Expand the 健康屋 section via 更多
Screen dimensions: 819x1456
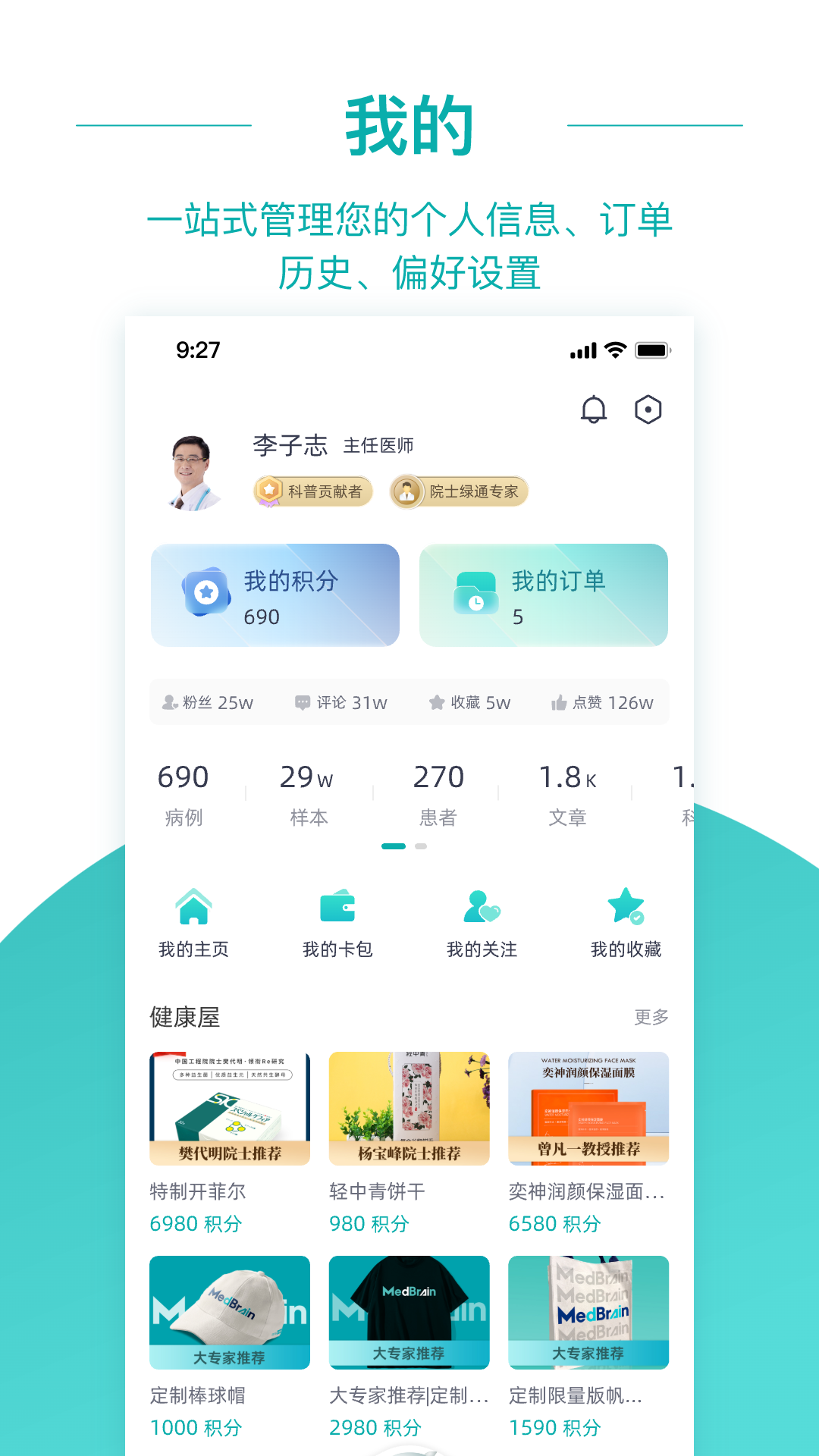[x=651, y=1018]
